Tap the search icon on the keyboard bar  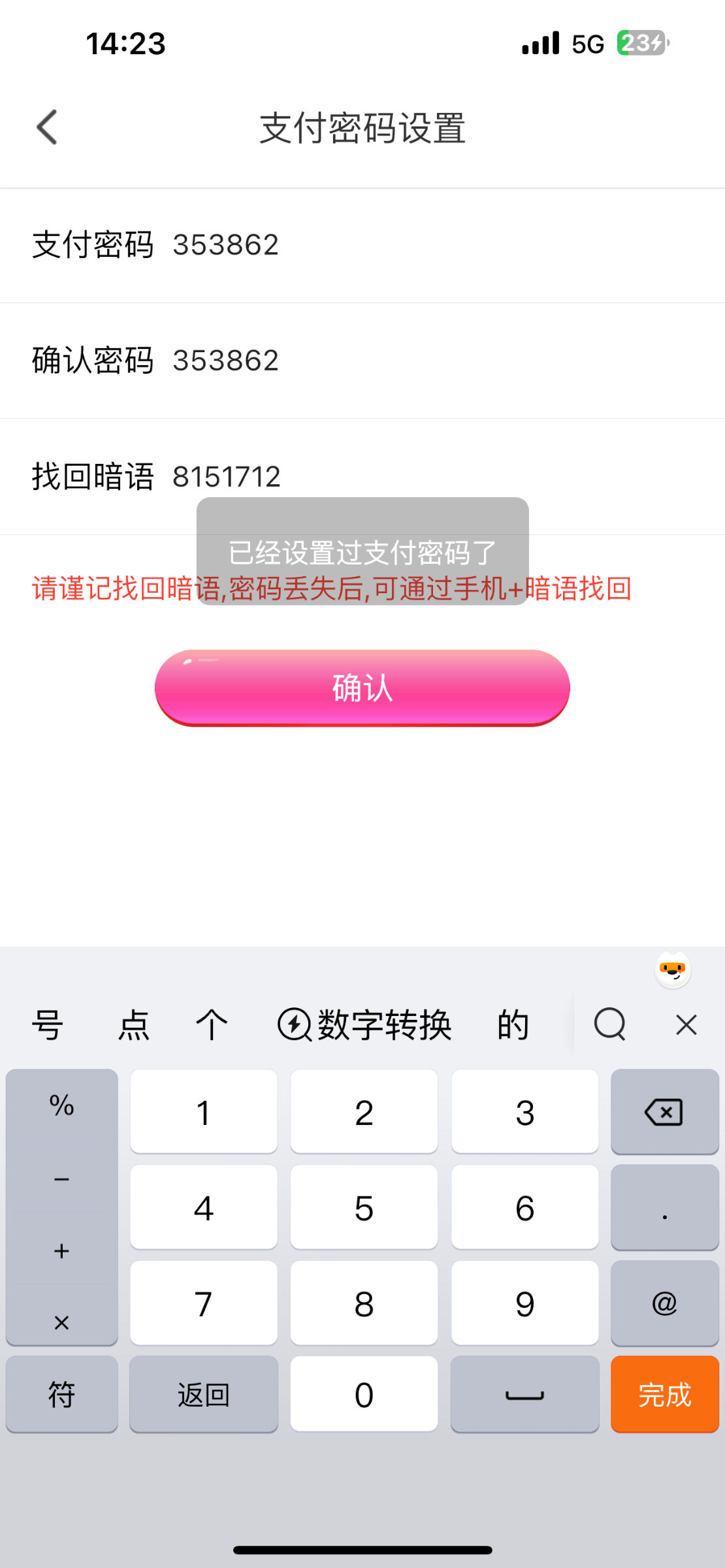click(609, 1024)
